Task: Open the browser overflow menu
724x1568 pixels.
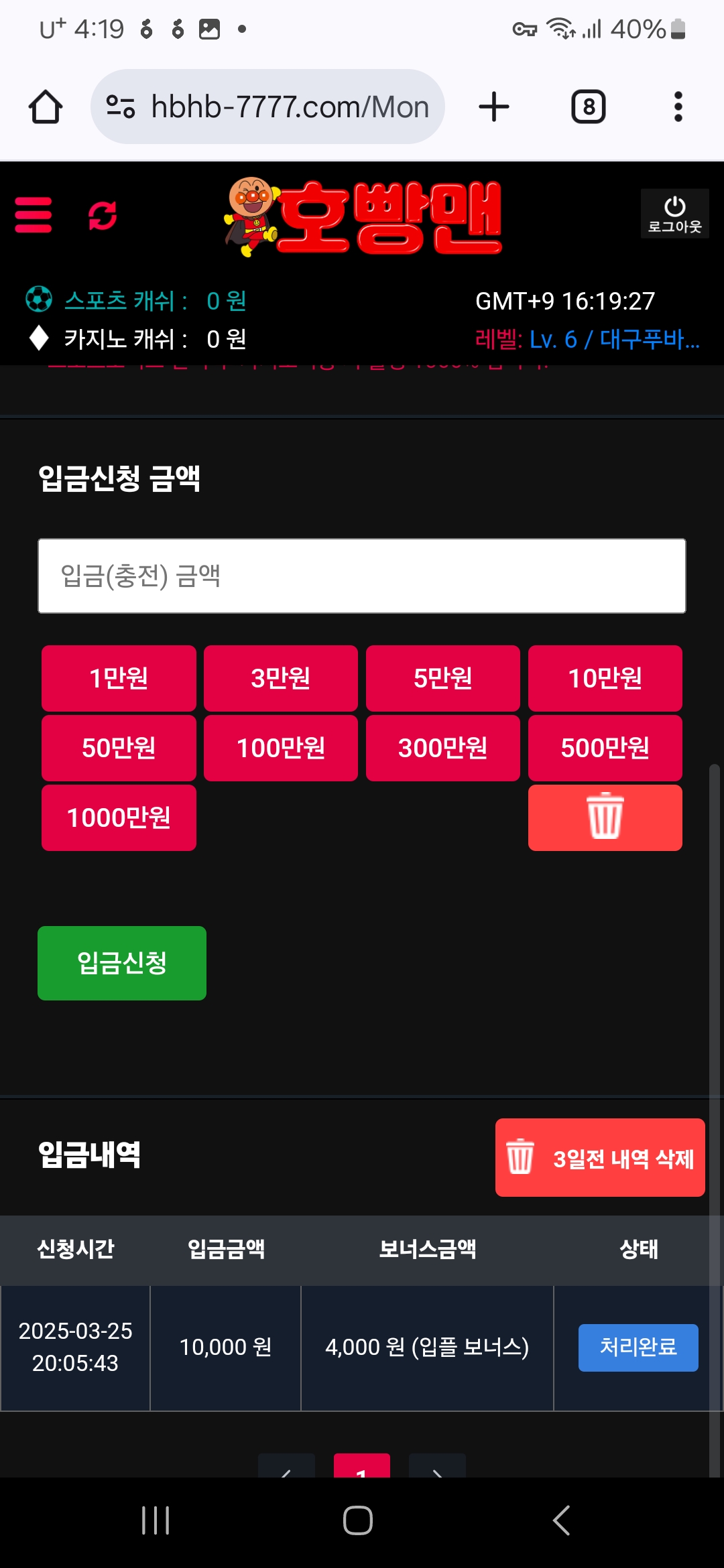Action: pos(678,107)
